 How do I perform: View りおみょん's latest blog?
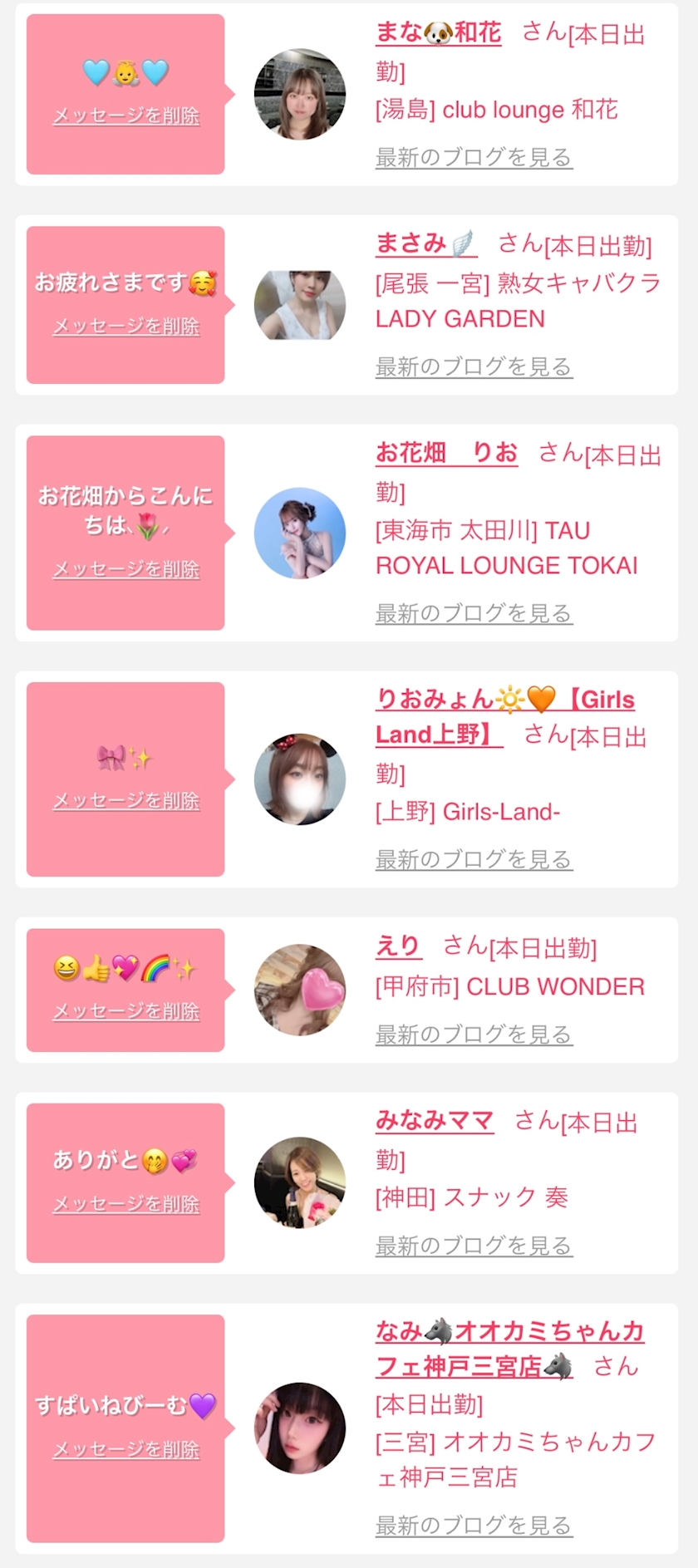pos(474,859)
